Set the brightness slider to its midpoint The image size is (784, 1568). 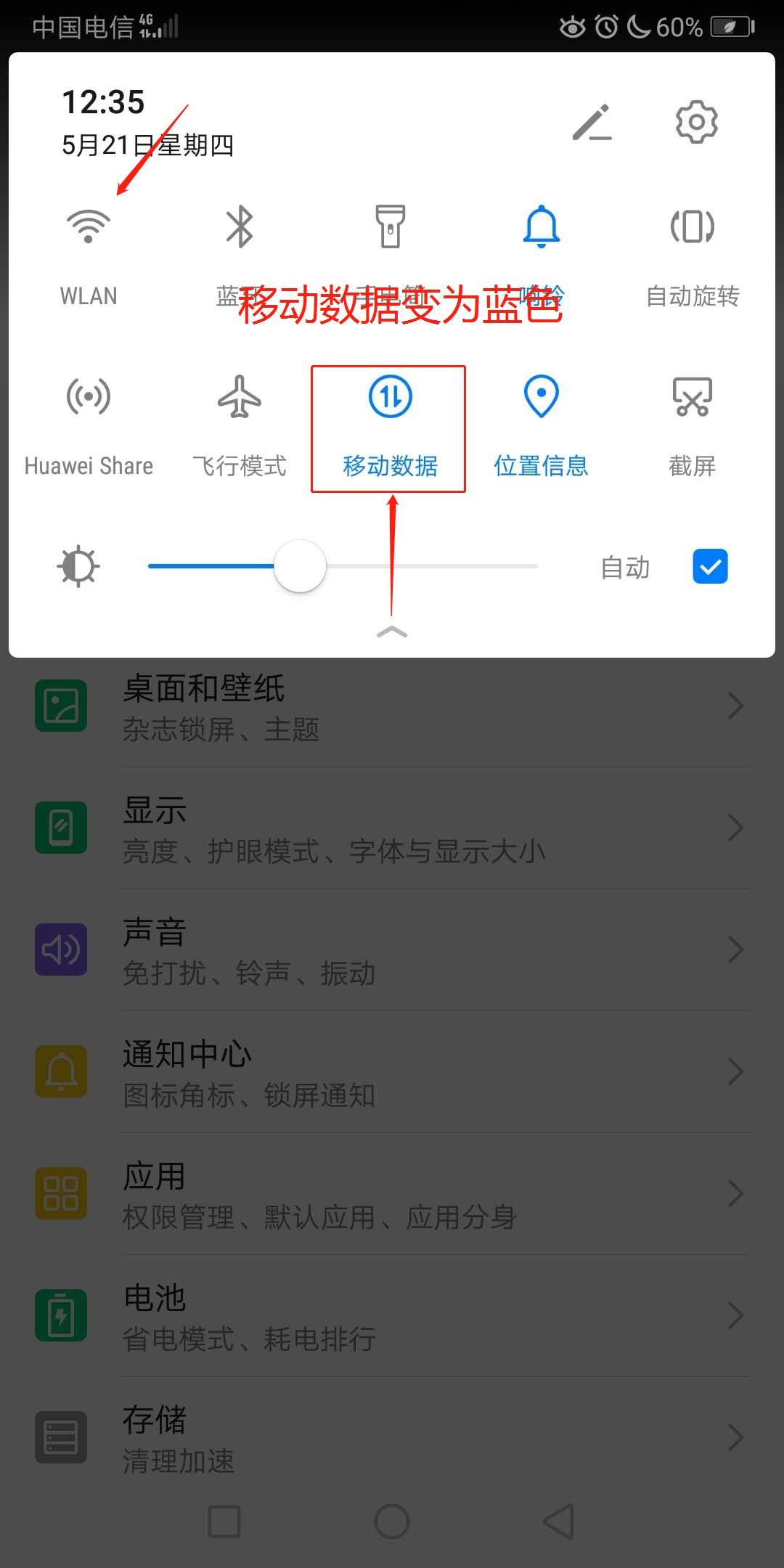click(x=343, y=566)
